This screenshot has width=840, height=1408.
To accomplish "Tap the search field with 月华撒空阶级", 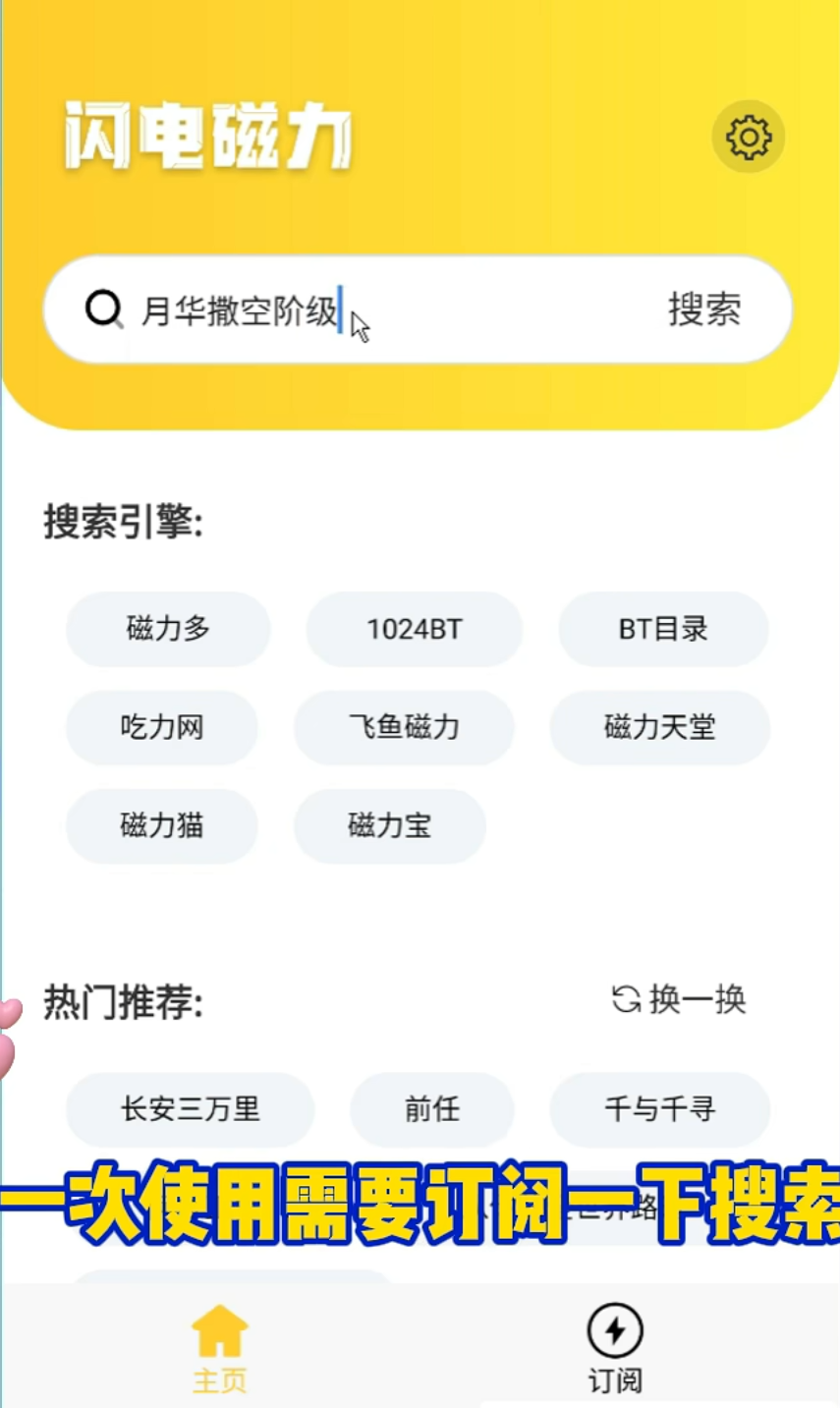I will pos(393,310).
